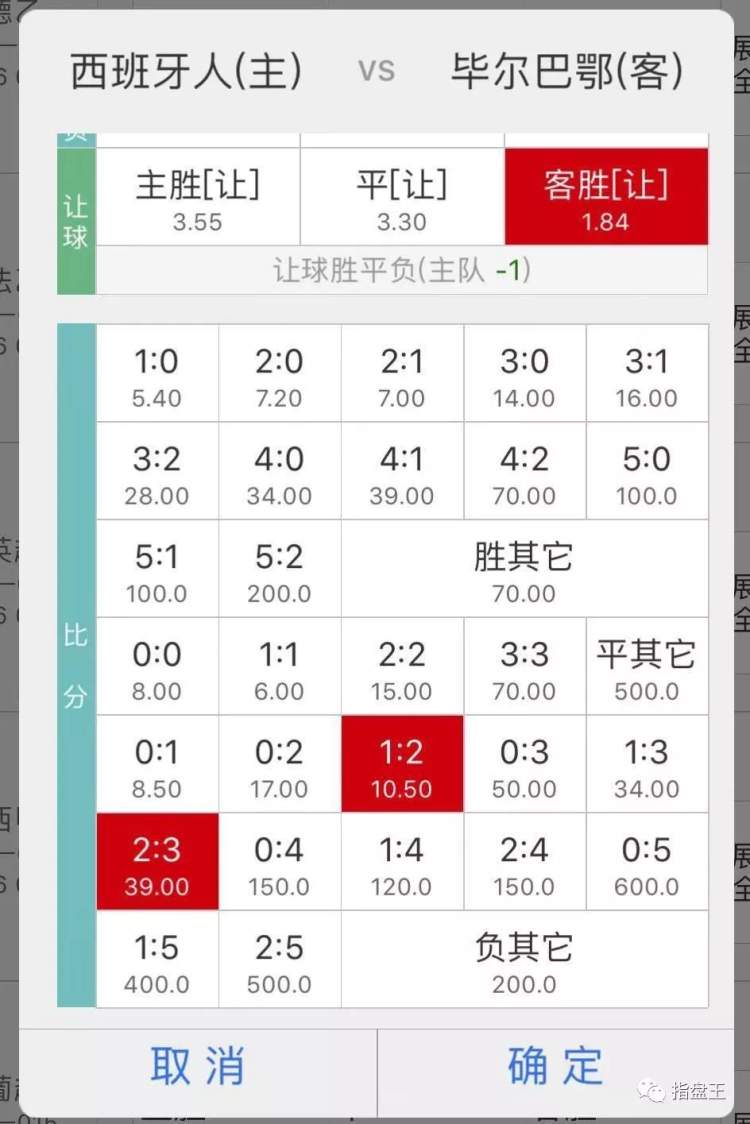This screenshot has height=1124, width=750.
Task: Select 平[让] handicap draw at 3.30
Action: (402, 197)
